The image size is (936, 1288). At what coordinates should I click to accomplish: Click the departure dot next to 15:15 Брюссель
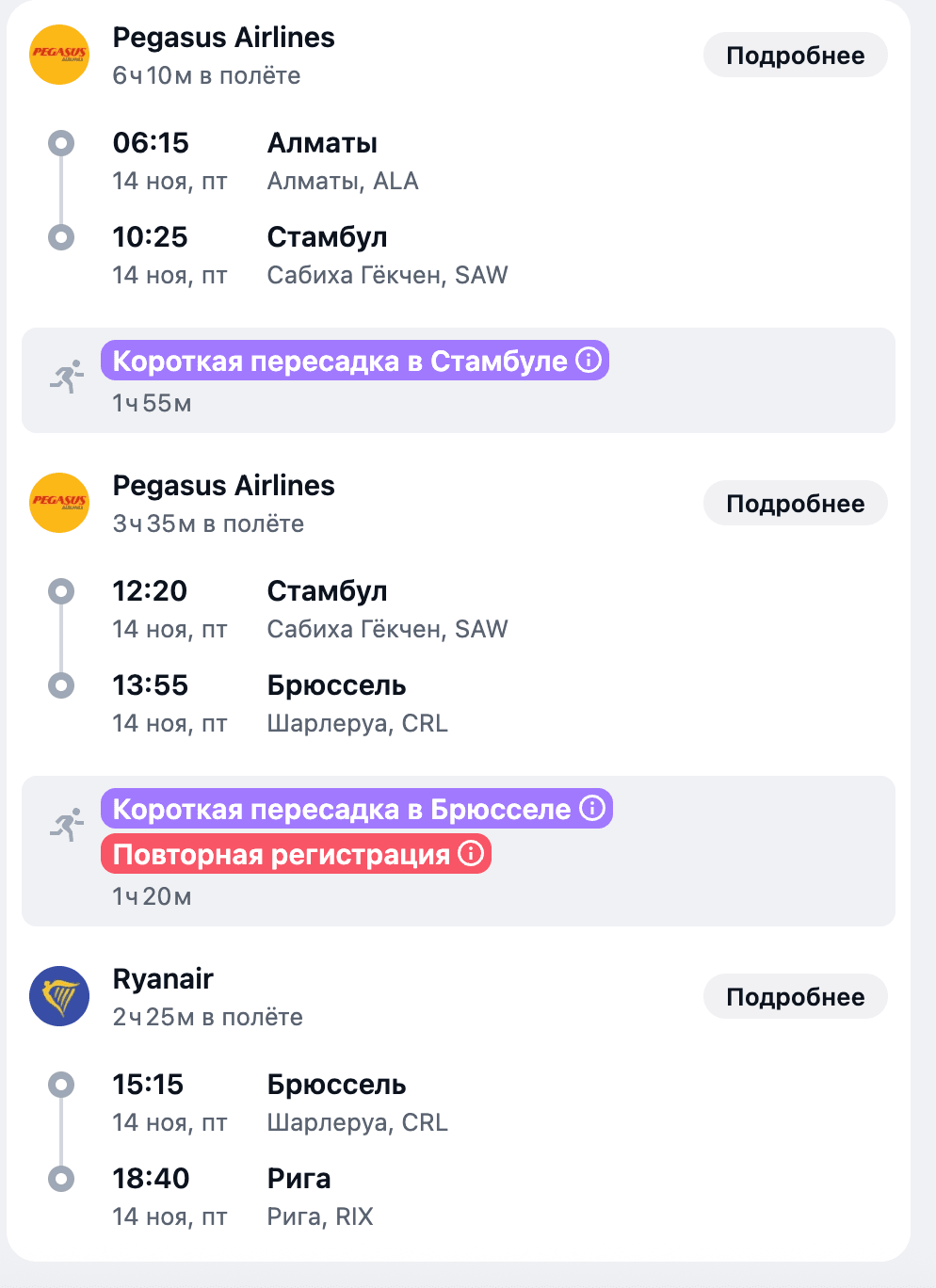point(62,1085)
